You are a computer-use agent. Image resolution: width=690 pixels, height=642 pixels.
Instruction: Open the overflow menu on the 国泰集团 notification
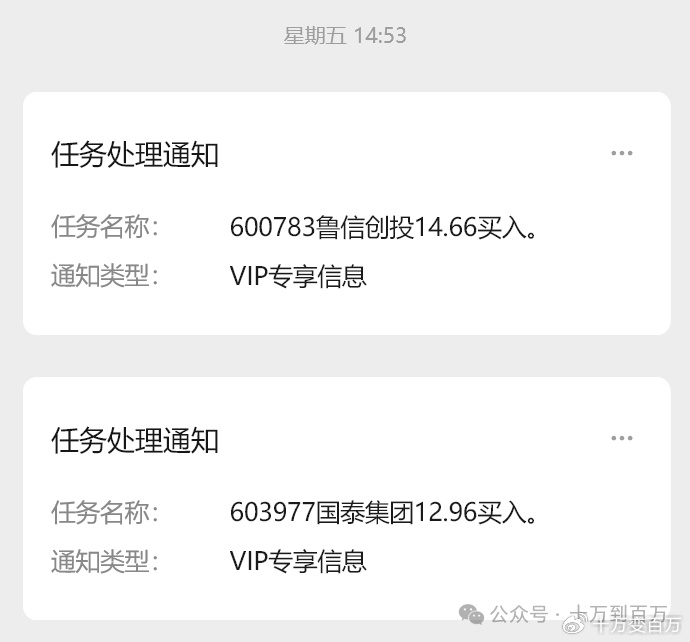click(x=621, y=438)
